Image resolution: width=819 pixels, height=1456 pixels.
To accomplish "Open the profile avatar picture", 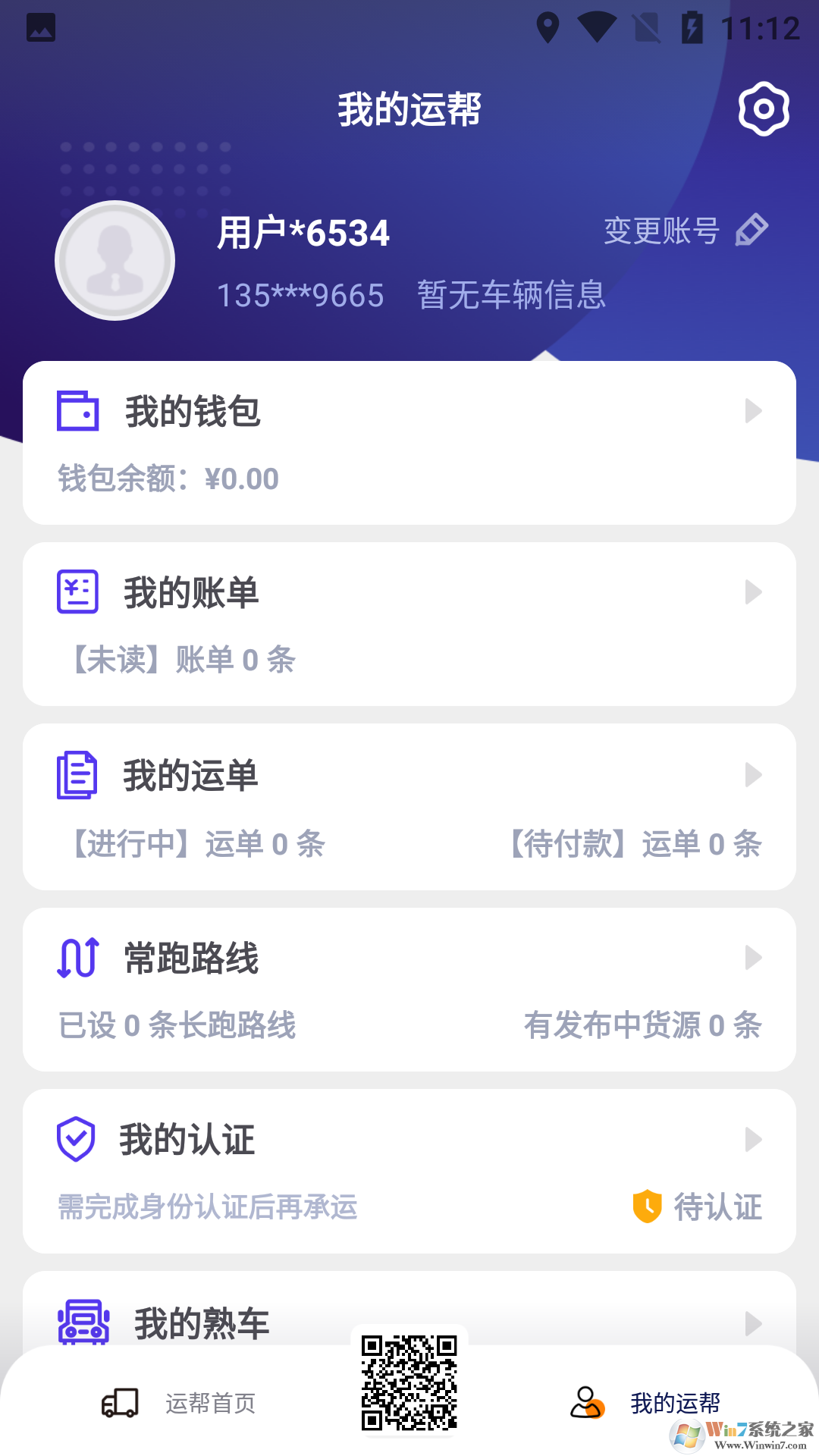I will (114, 260).
